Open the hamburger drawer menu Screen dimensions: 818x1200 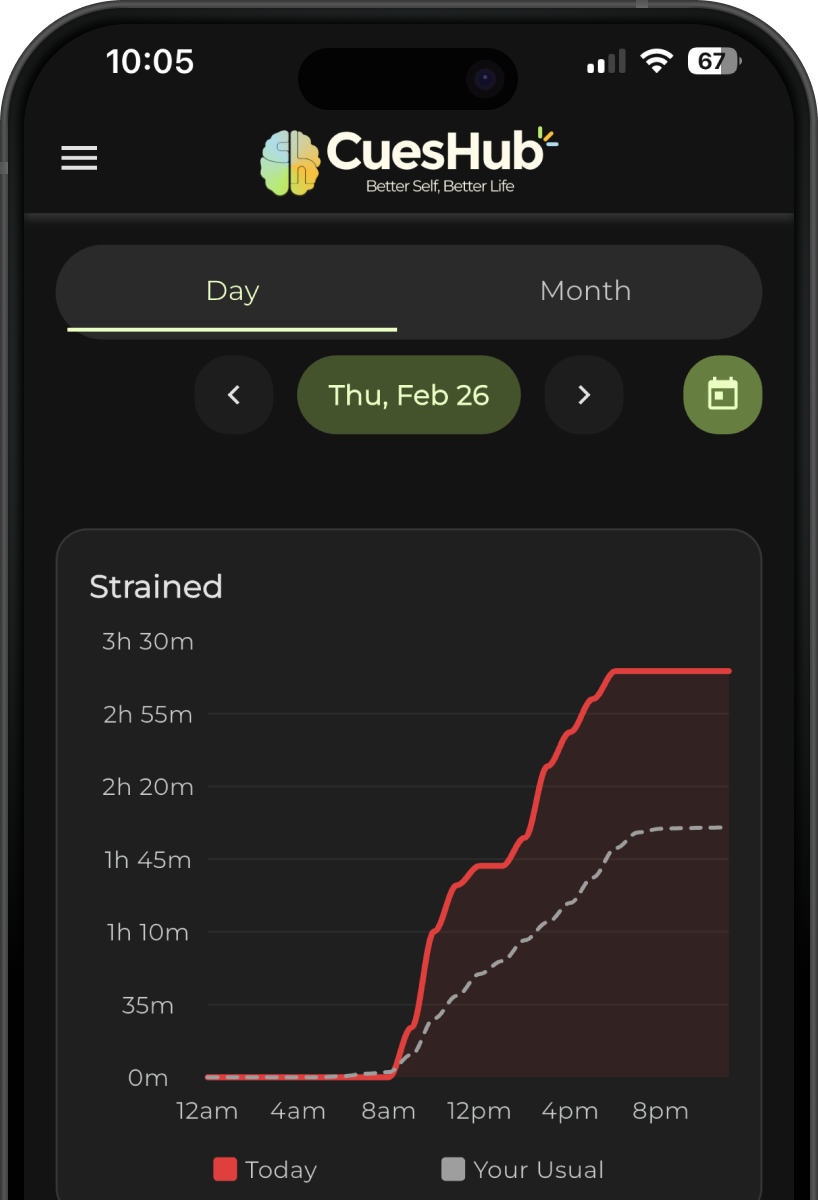(x=79, y=158)
